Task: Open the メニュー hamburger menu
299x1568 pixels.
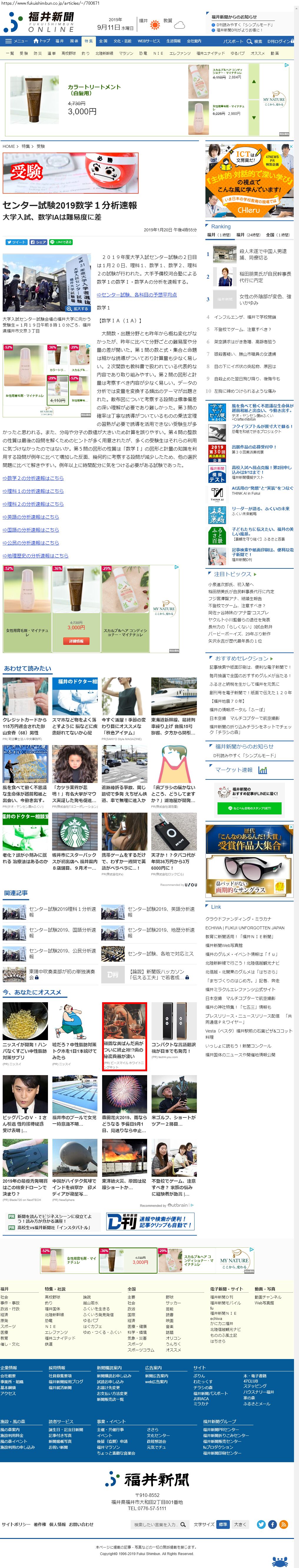Action: [x=16, y=41]
